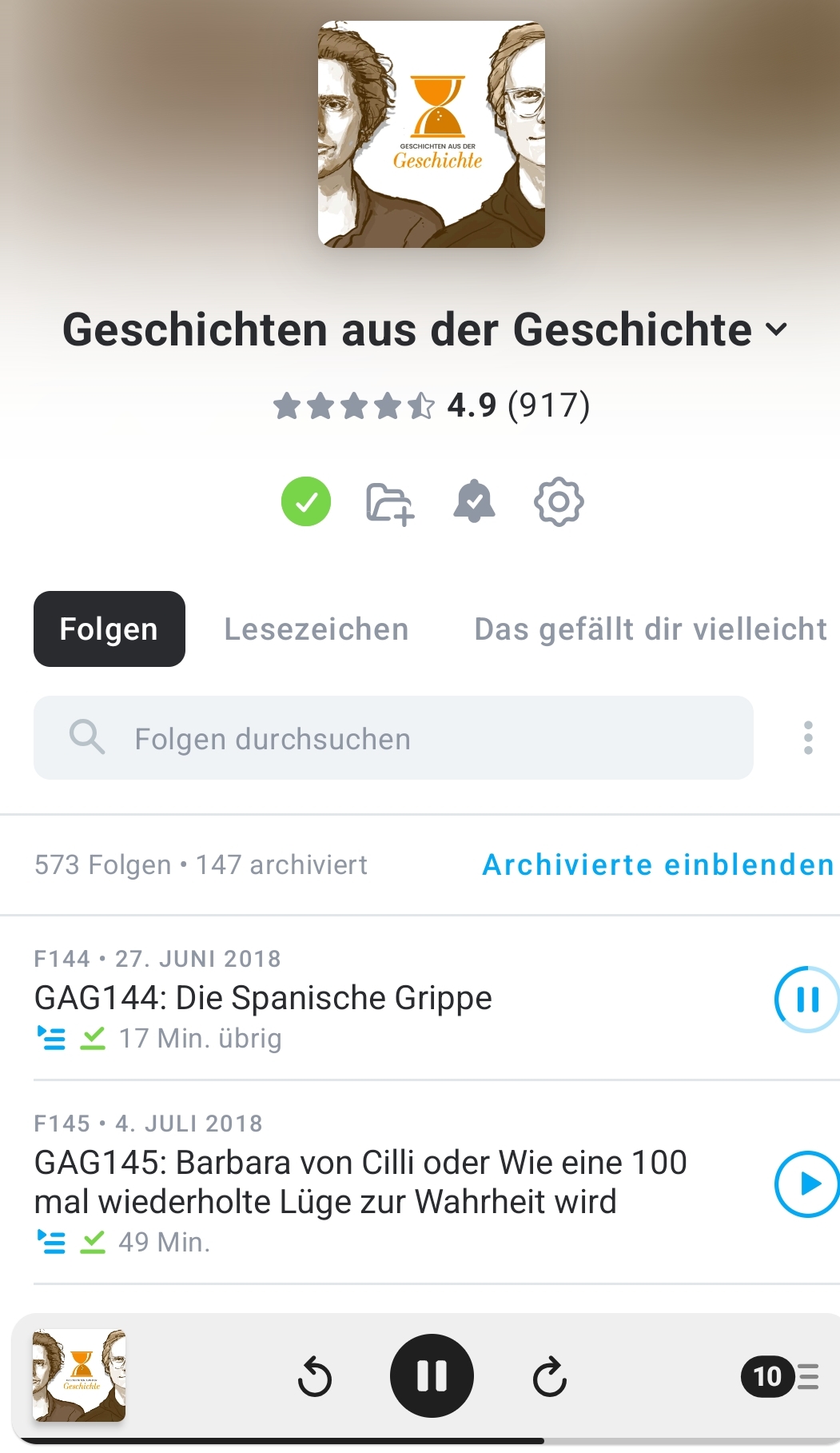
Task: Pause GAG144: Die Spanische Grippe
Action: coord(806,1000)
